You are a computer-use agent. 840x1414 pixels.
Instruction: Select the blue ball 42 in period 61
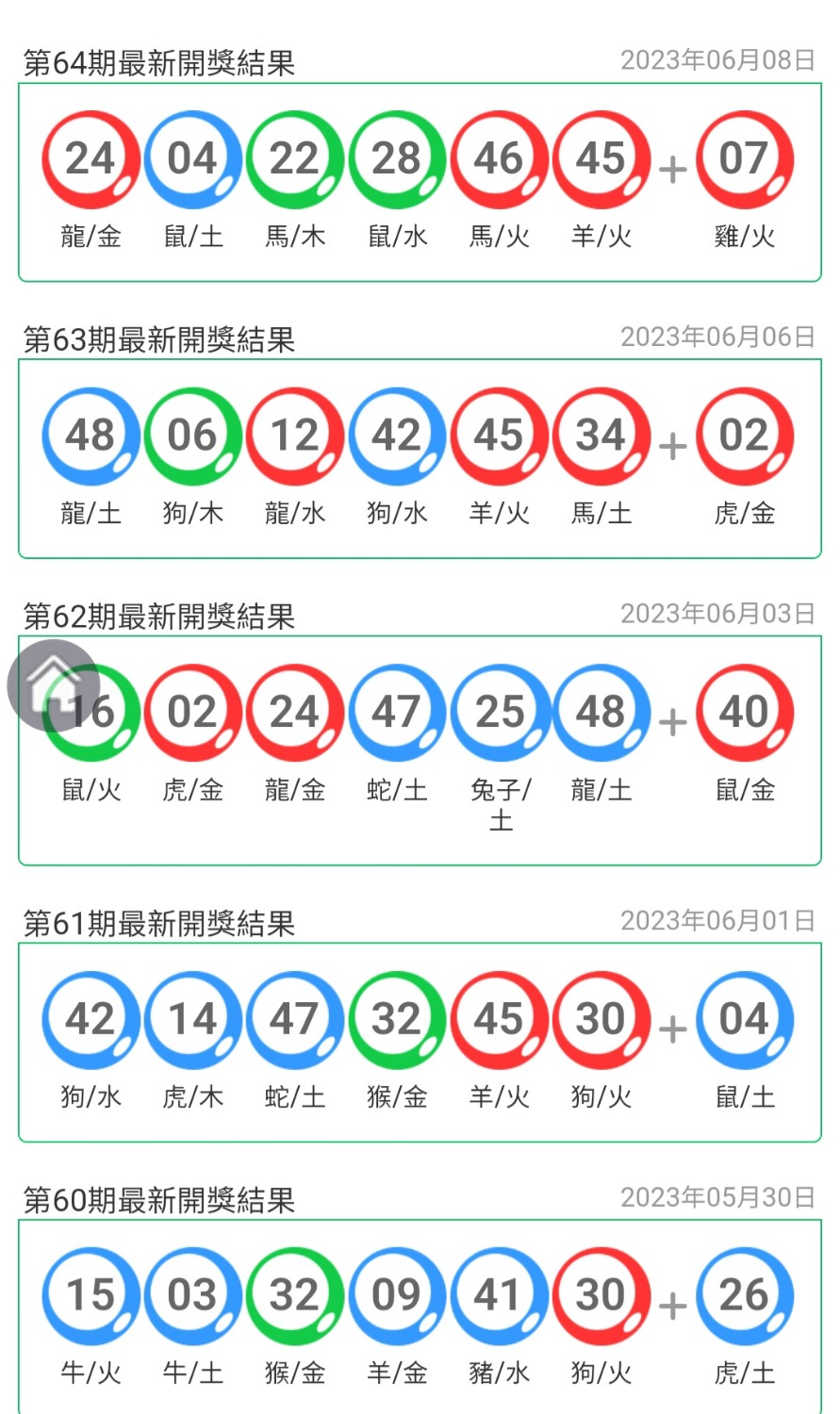(91, 1019)
